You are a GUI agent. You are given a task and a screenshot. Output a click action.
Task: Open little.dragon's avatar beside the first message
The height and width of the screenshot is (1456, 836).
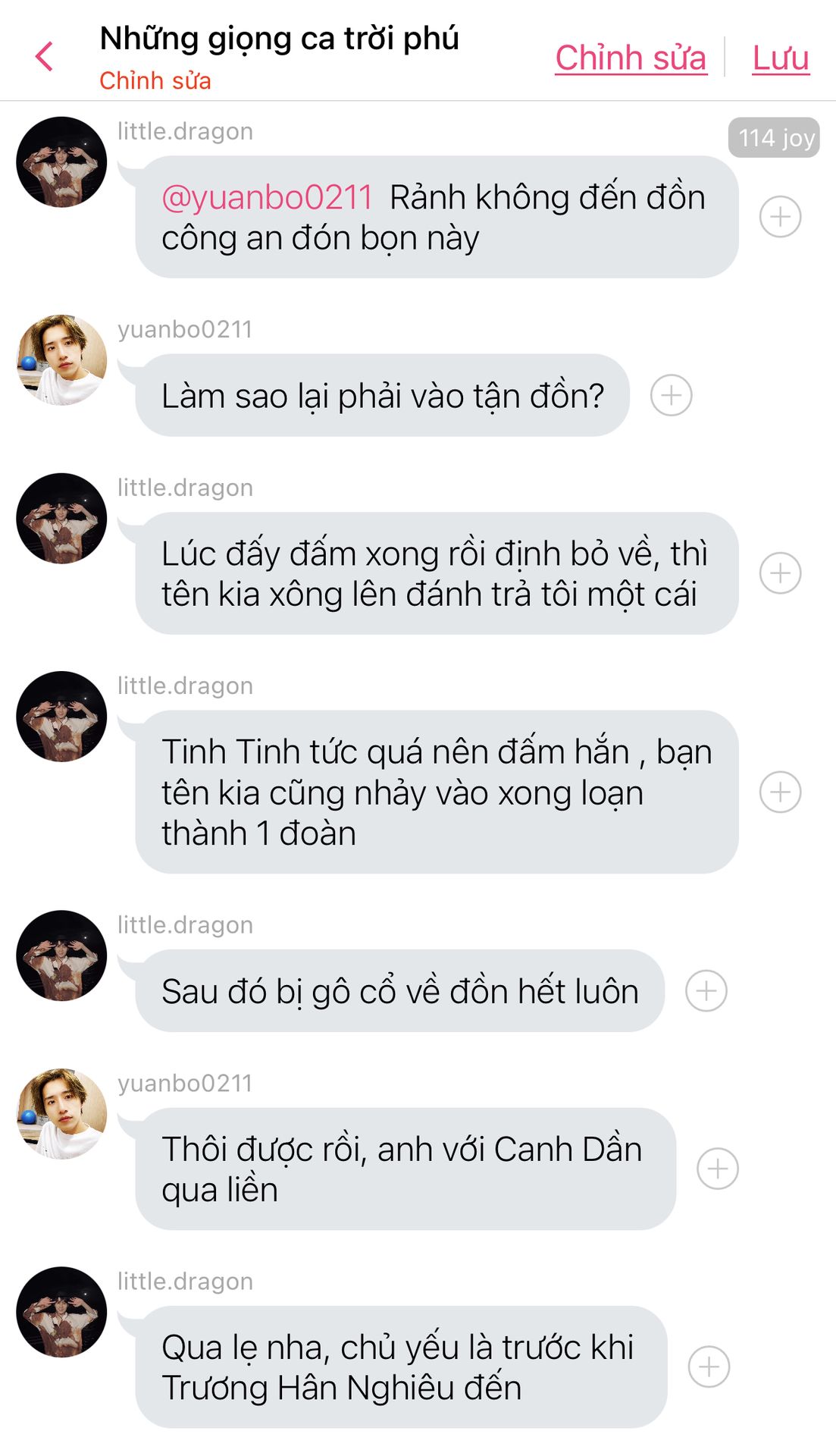pyautogui.click(x=61, y=162)
